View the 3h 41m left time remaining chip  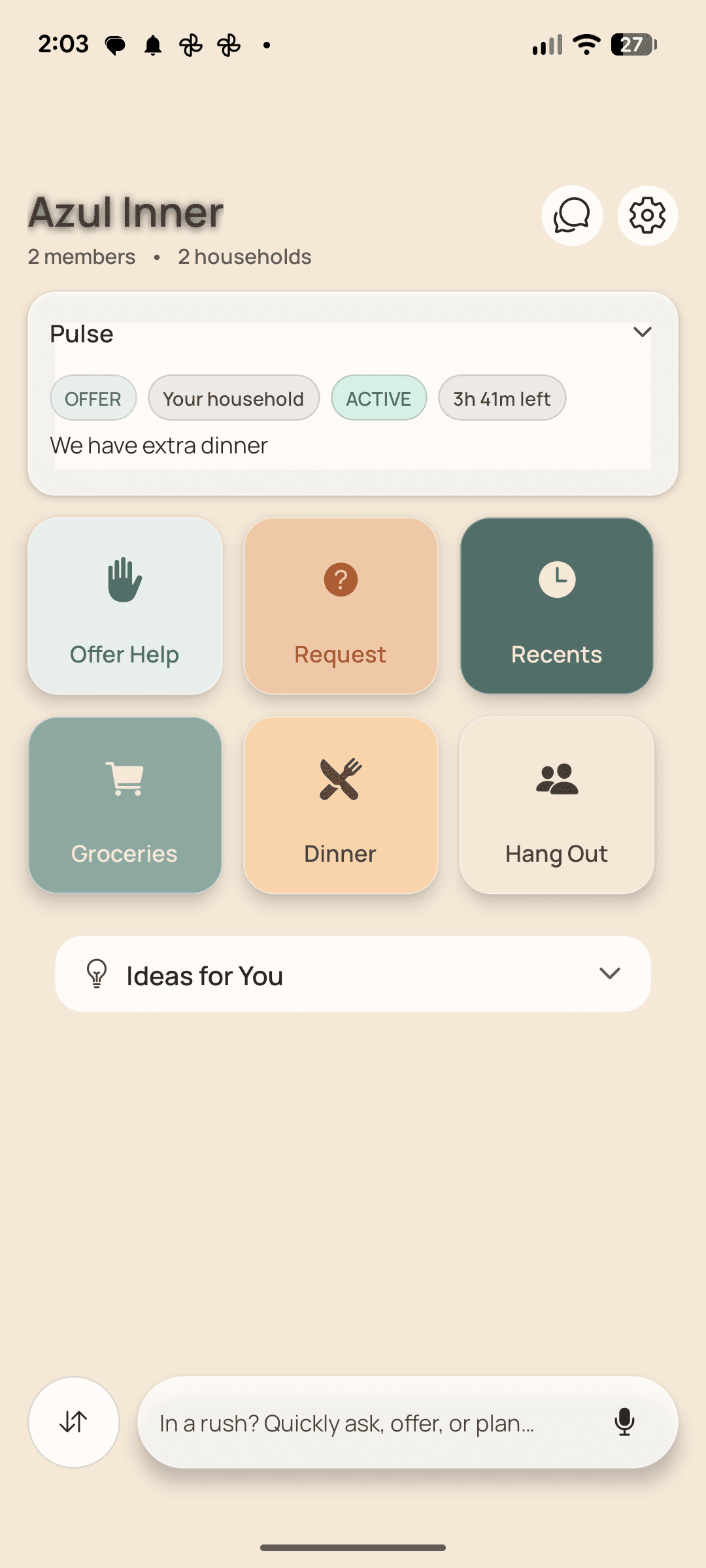click(x=501, y=398)
